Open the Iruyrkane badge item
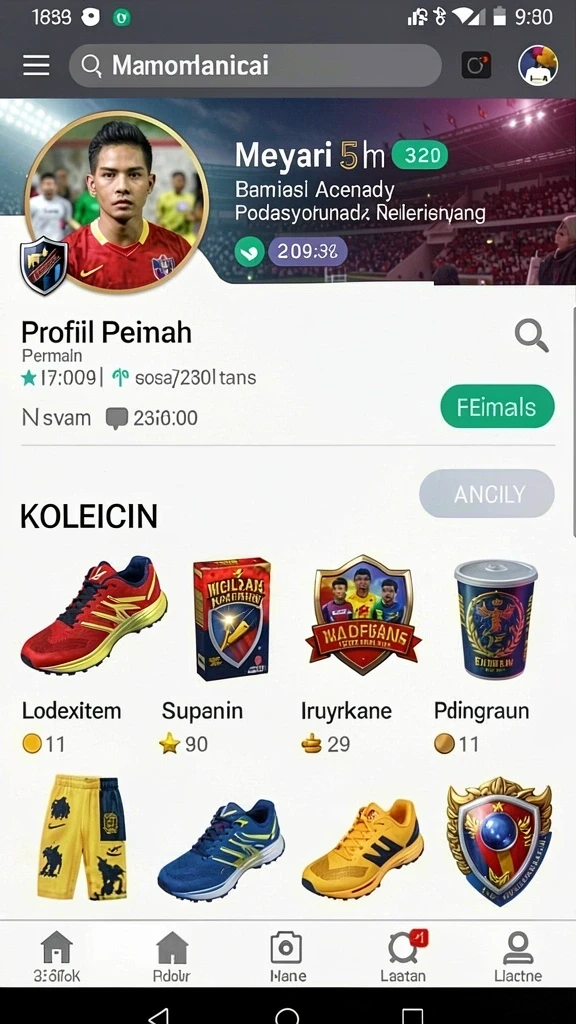 click(x=363, y=615)
